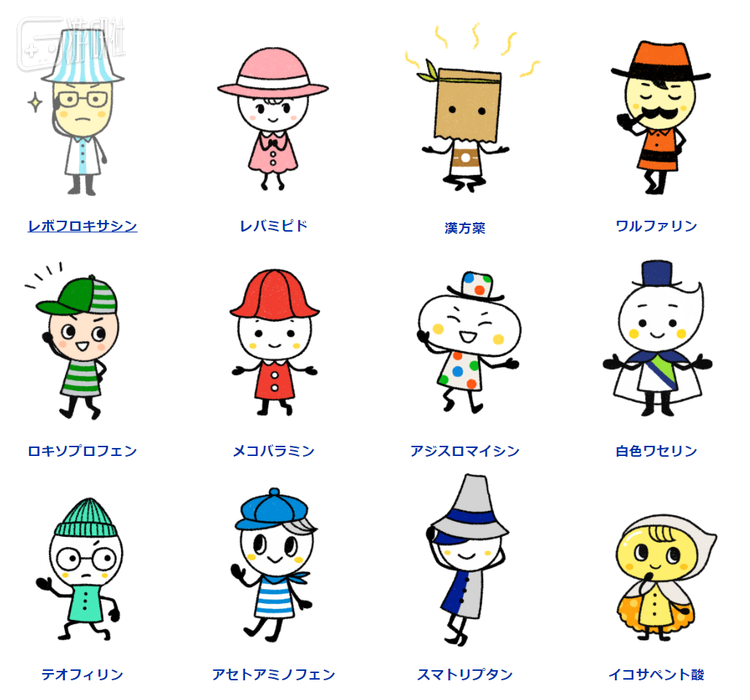Open the アセトアミノフェン link
The width and height of the screenshot is (750, 700).
pyautogui.click(x=274, y=675)
